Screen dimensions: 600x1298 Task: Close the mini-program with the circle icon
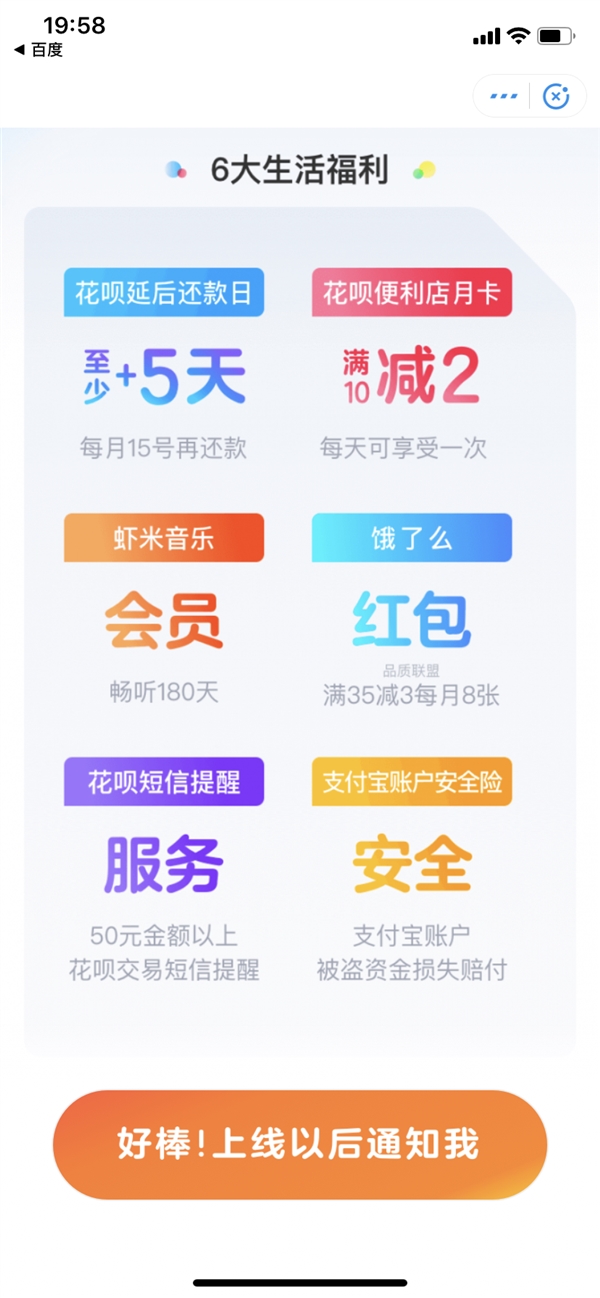(555, 96)
